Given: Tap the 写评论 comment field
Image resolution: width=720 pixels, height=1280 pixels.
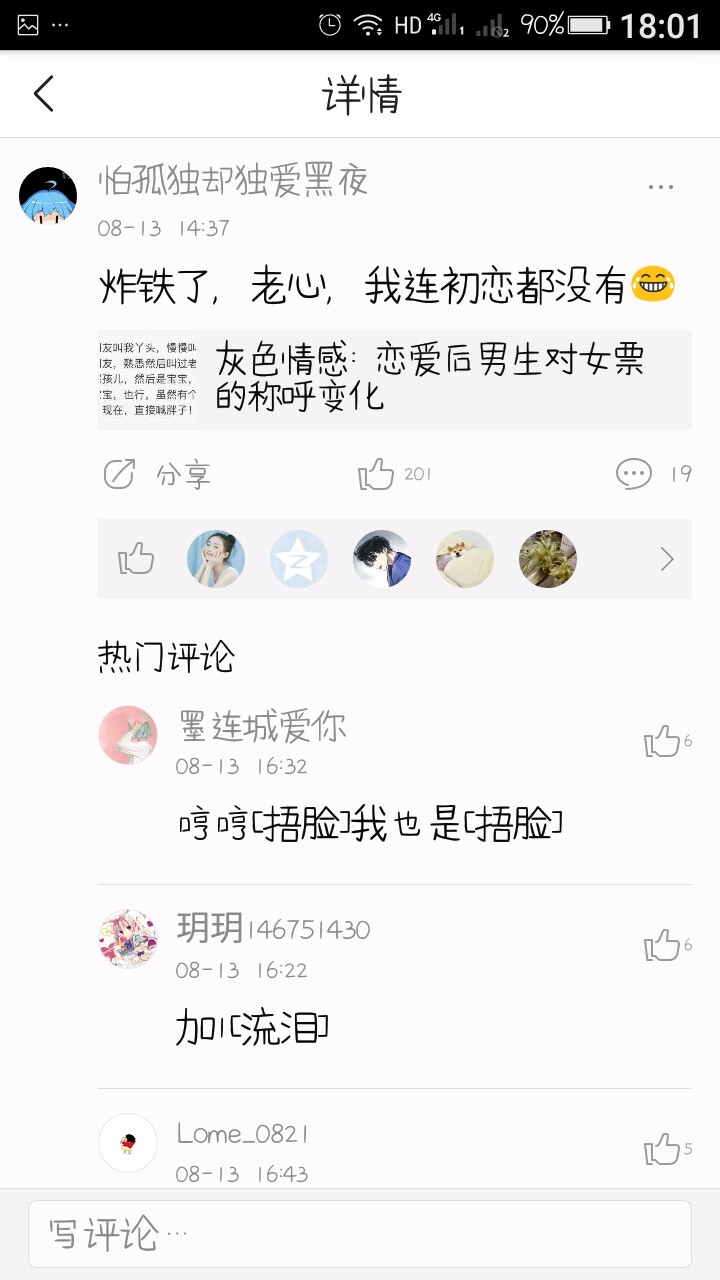Looking at the screenshot, I should pos(360,1234).
